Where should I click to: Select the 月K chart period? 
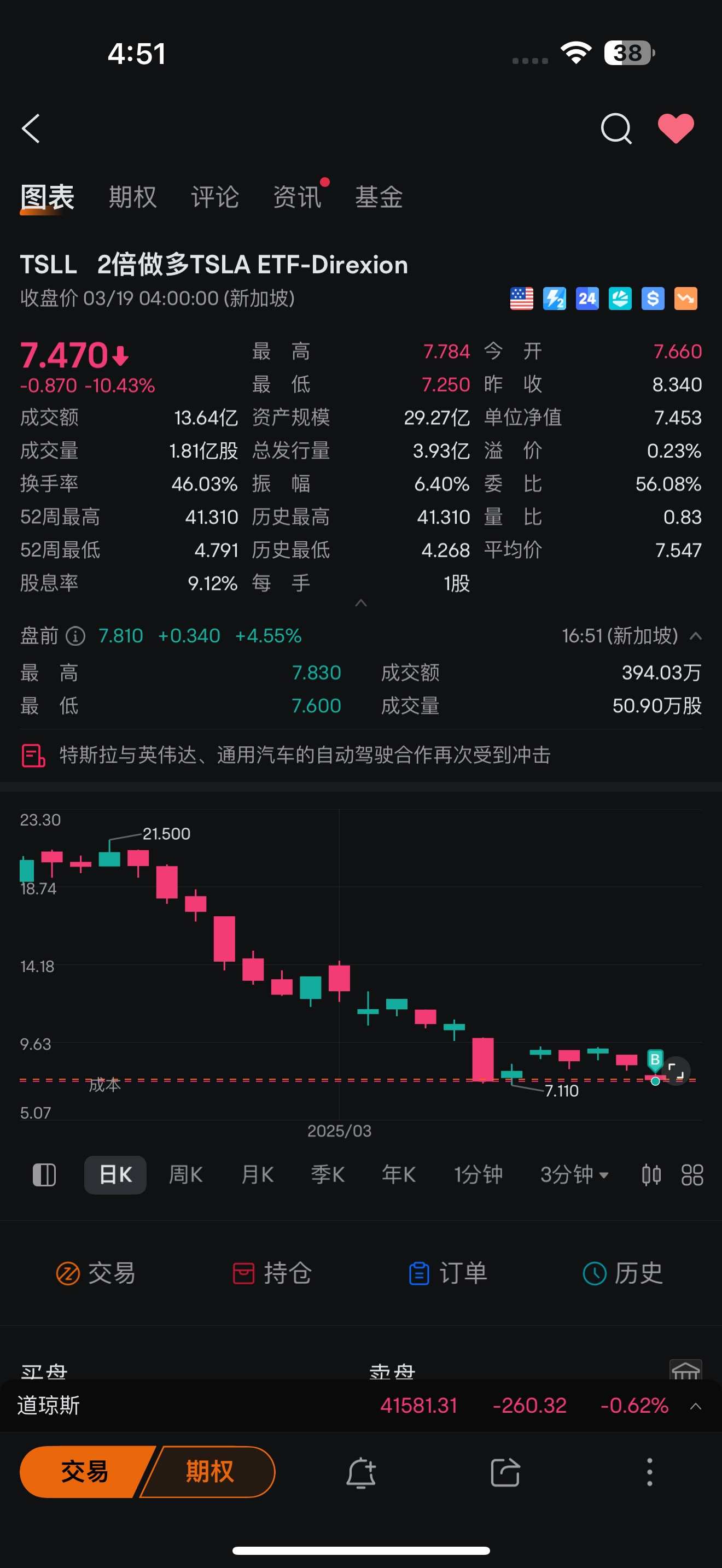(257, 1175)
